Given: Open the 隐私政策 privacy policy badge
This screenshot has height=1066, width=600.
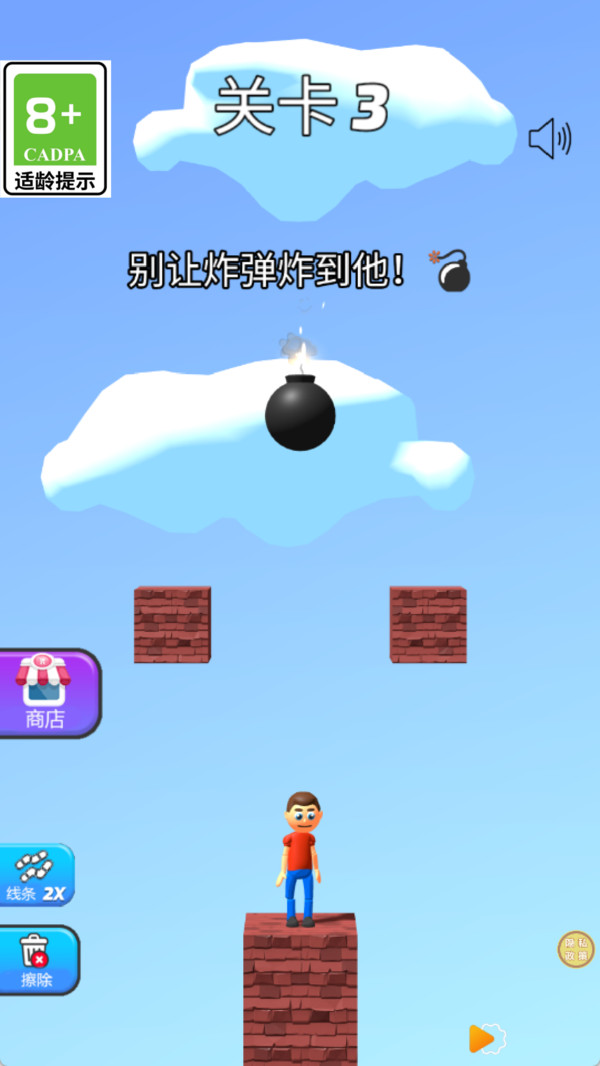Looking at the screenshot, I should point(575,949).
